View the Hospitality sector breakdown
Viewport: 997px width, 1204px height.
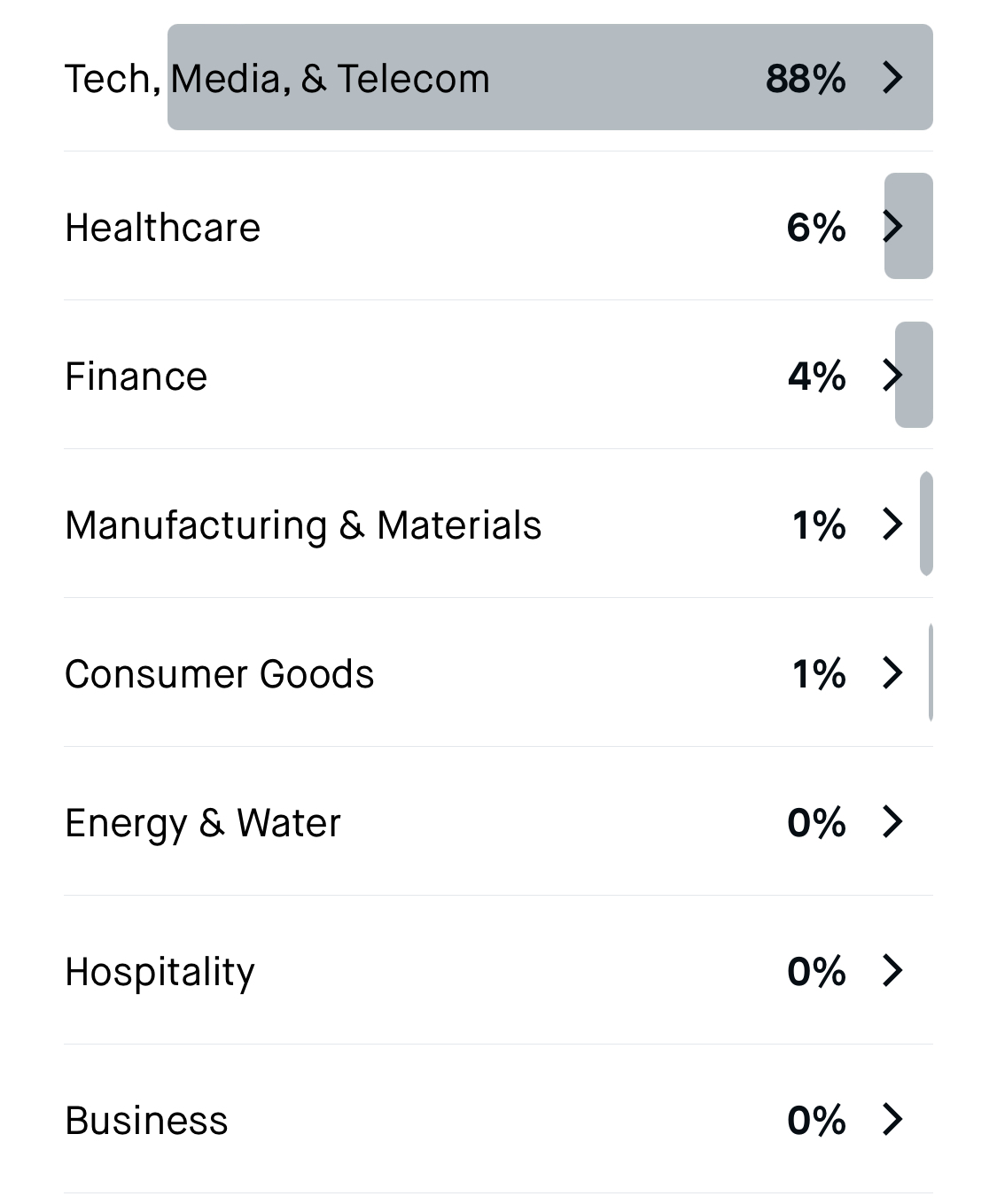click(x=496, y=971)
